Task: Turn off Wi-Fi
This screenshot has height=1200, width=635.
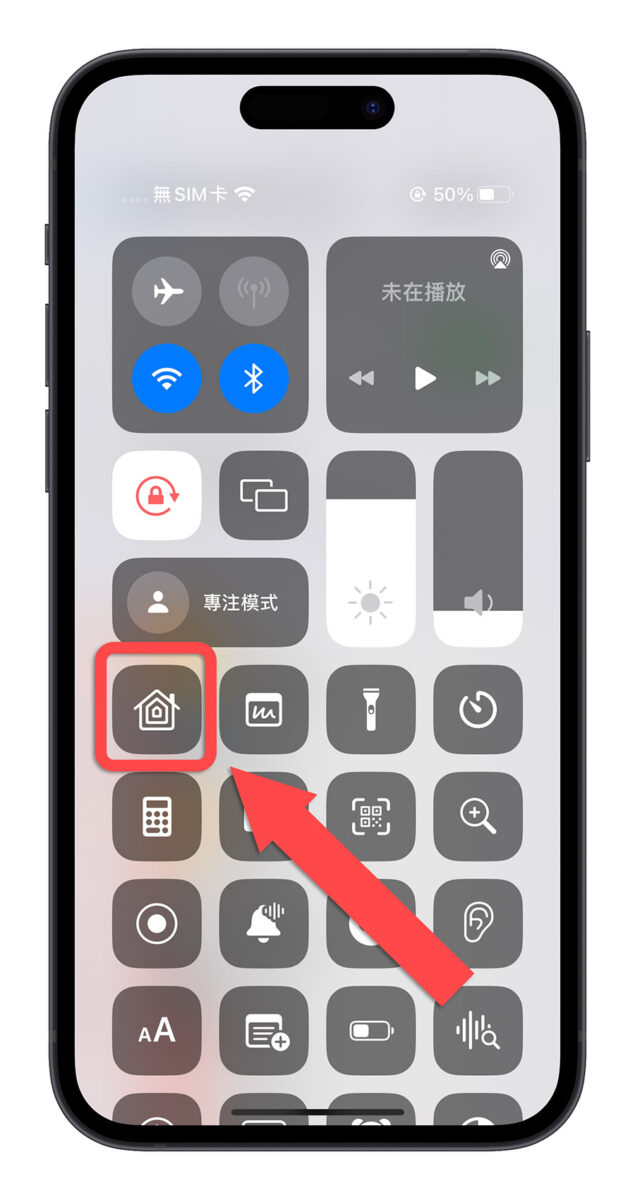Action: [166, 379]
